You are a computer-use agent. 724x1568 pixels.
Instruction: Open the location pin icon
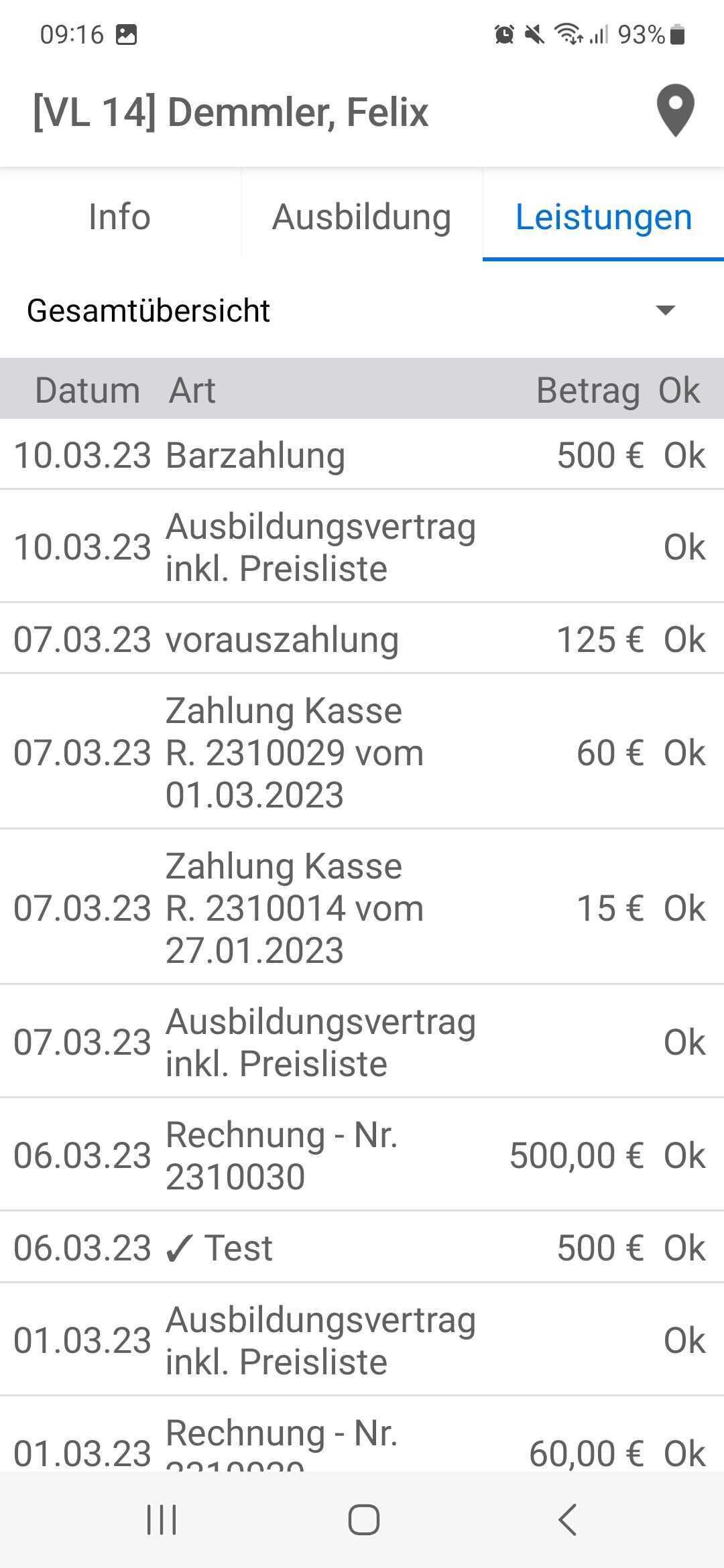tap(675, 111)
